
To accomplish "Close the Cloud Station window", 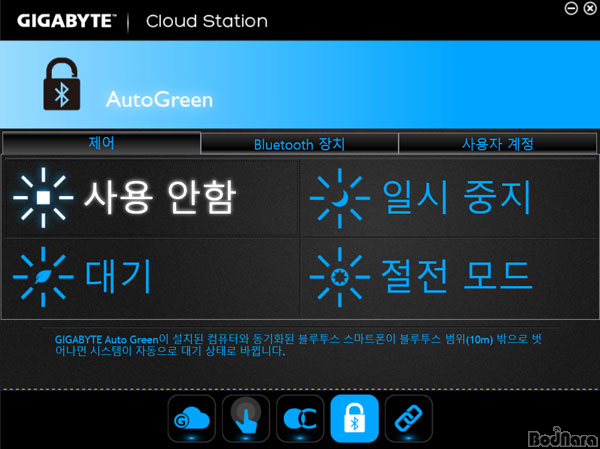I will tap(587, 8).
